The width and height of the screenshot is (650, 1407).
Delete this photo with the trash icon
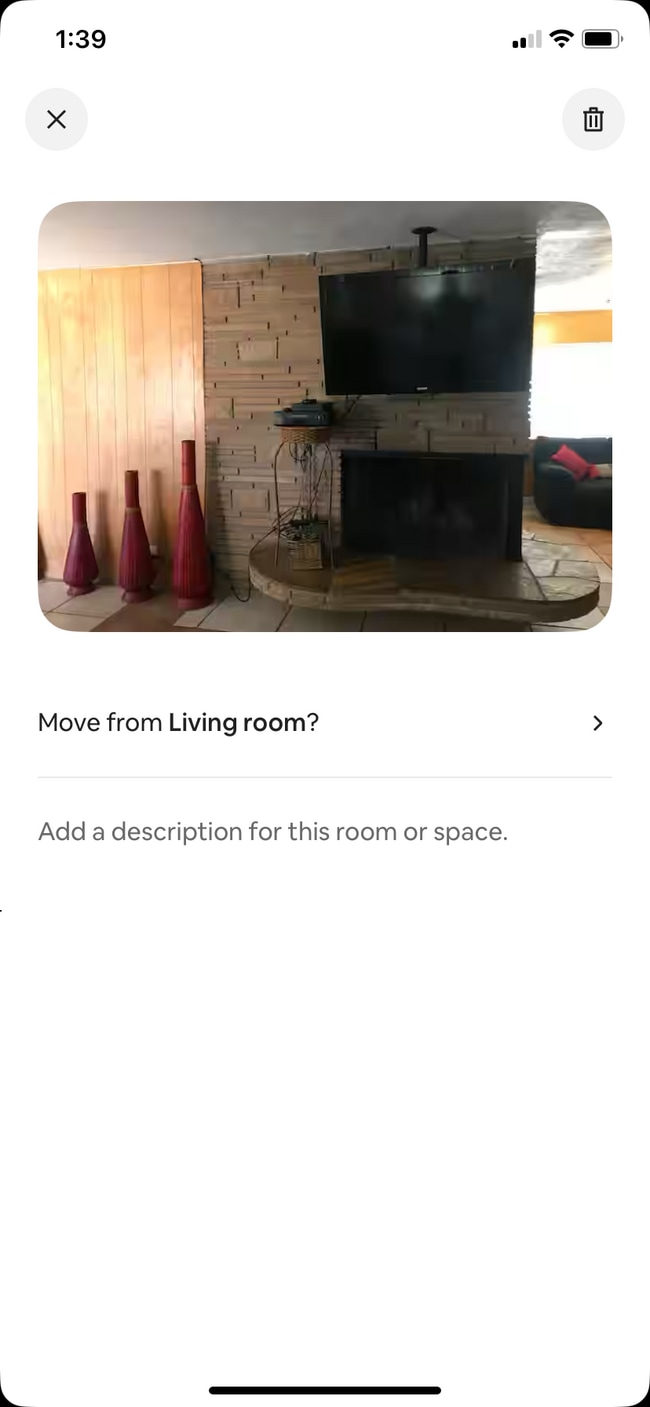[x=593, y=120]
